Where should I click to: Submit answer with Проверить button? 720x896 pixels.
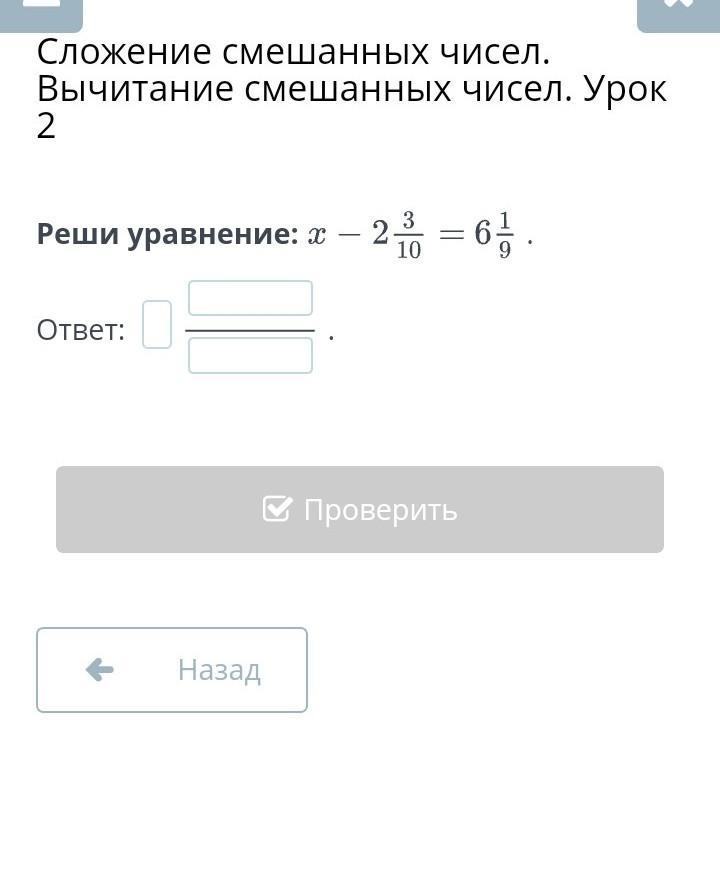(x=360, y=509)
